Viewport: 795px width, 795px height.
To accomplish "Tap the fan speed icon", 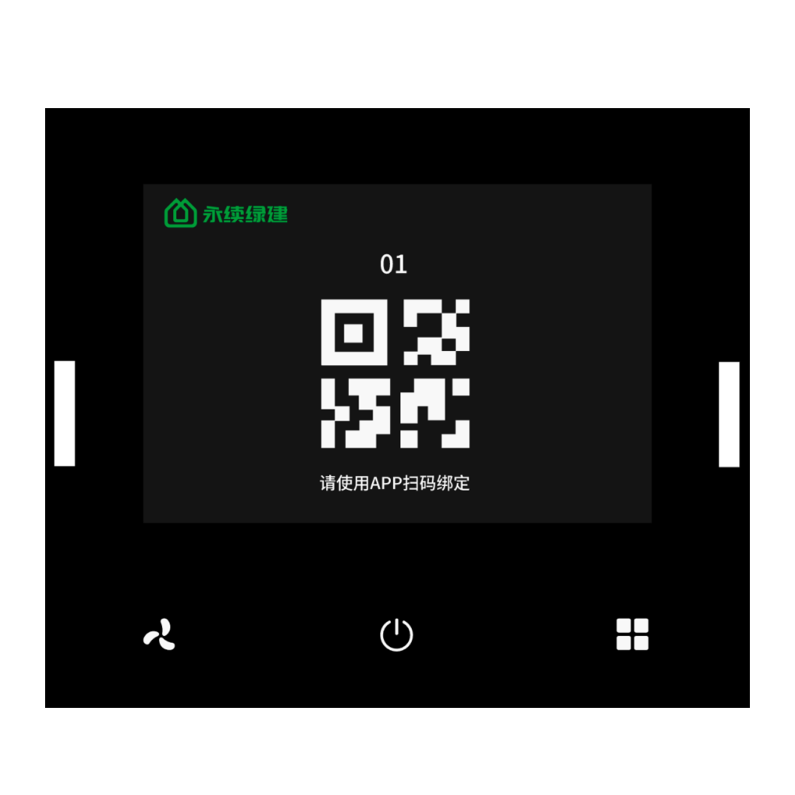I will pyautogui.click(x=159, y=635).
